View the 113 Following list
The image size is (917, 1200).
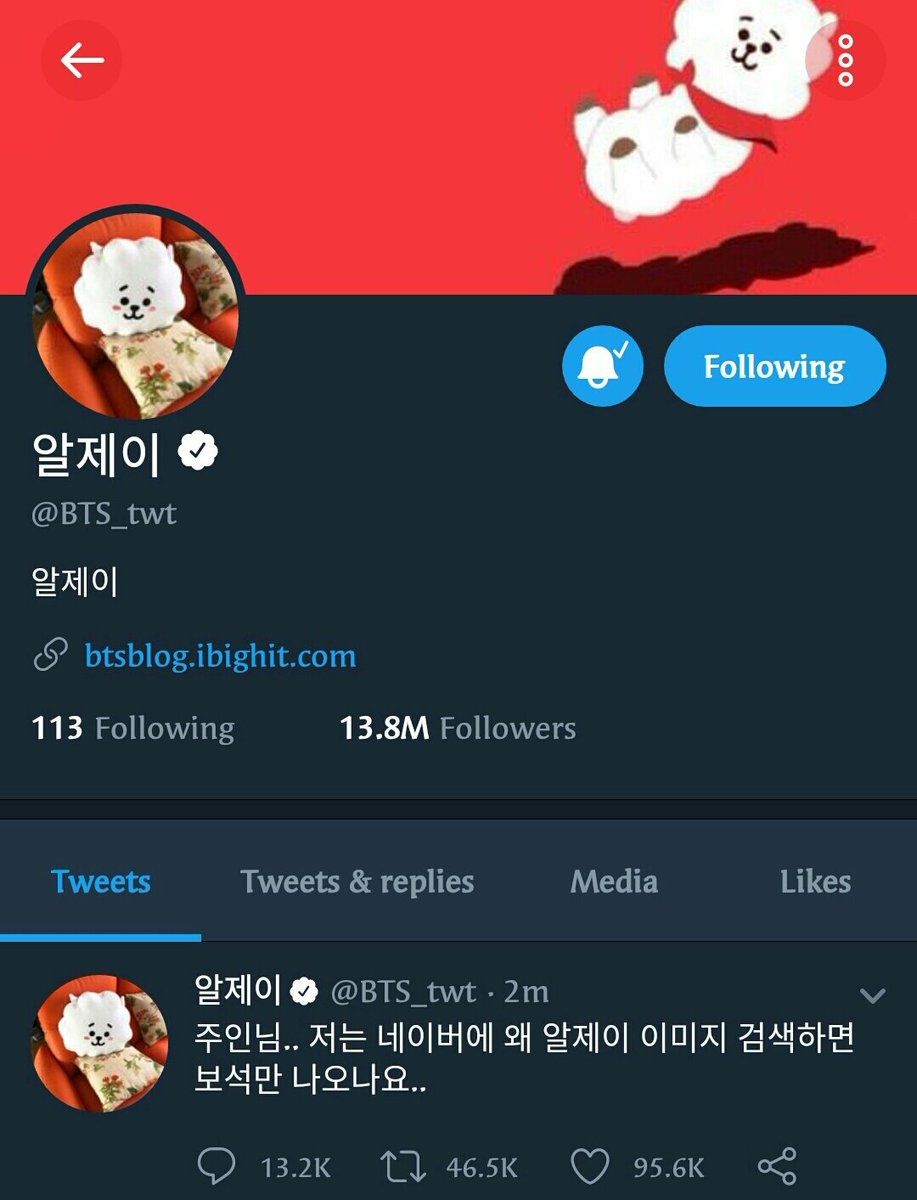coord(133,728)
